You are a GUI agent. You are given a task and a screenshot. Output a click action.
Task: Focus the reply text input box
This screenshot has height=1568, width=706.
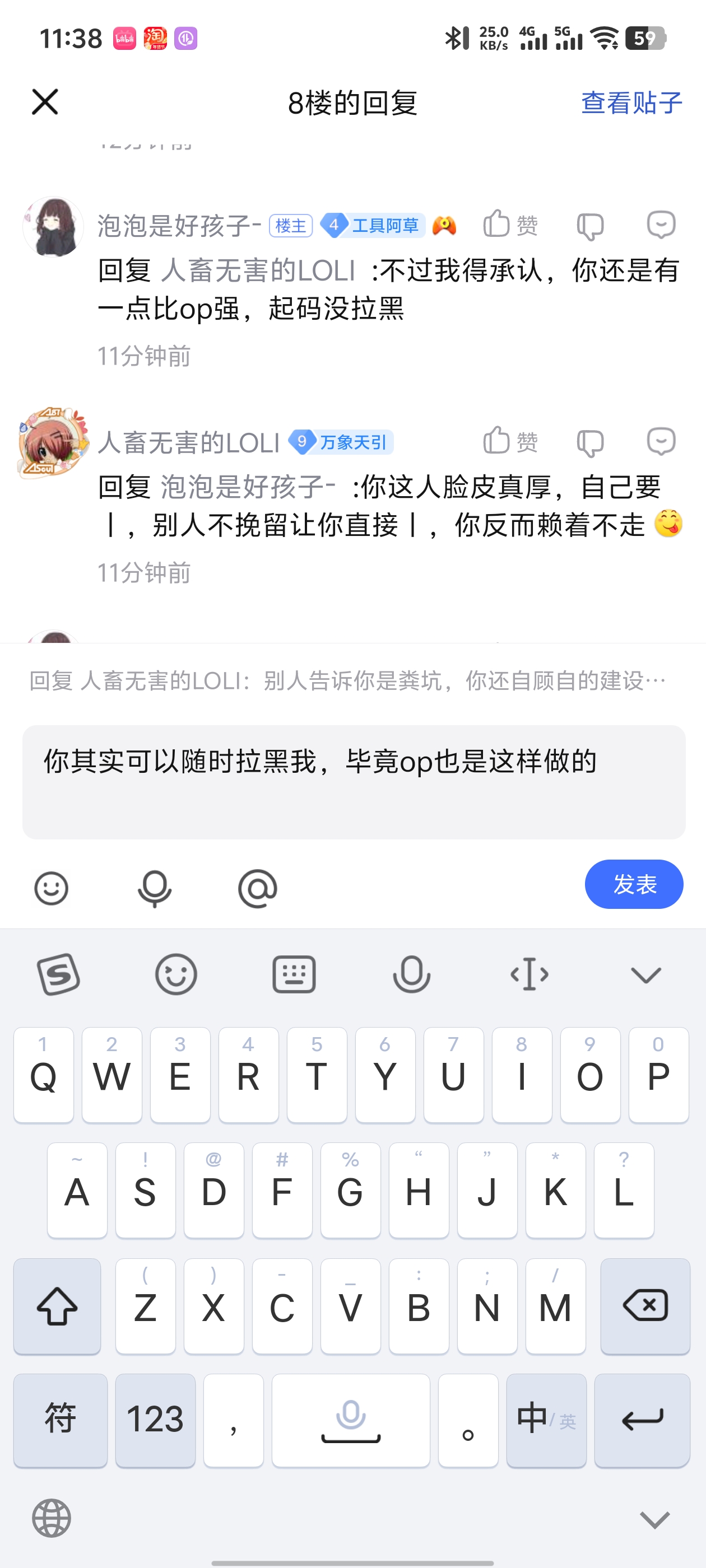[x=354, y=782]
